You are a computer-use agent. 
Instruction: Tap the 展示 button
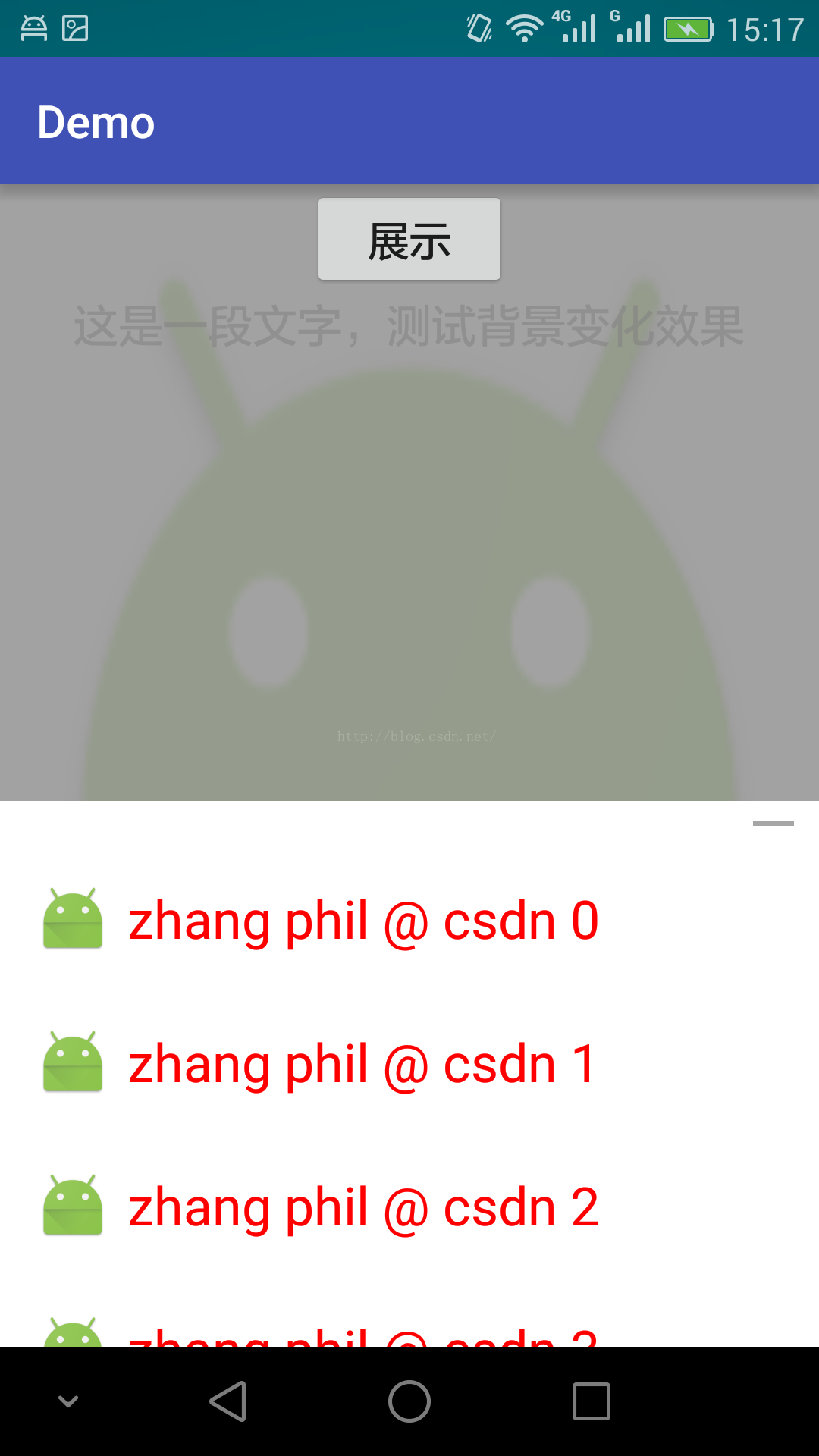coord(409,240)
